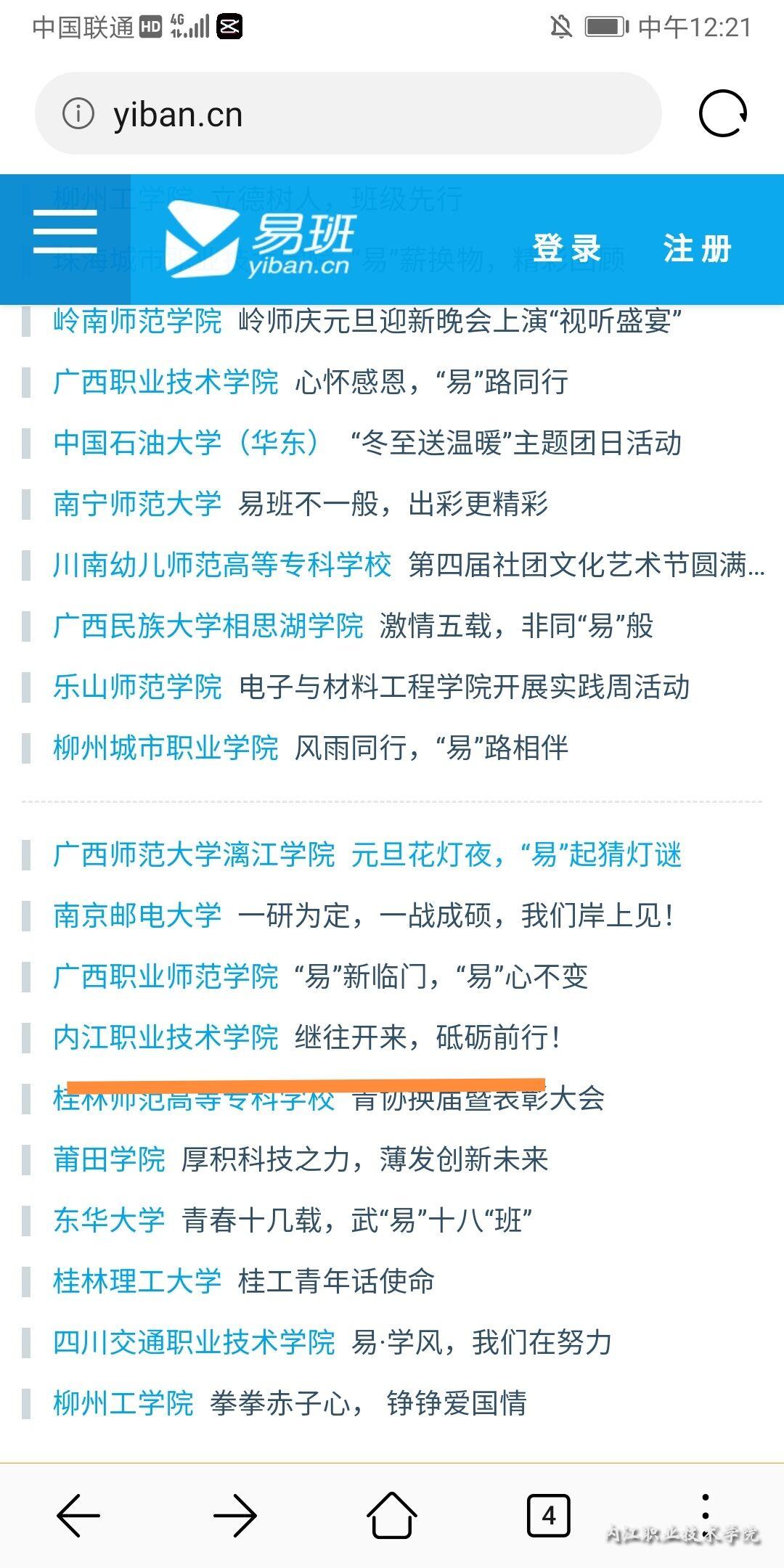The height and width of the screenshot is (1568, 784).
Task: Reload the yiban.cn page
Action: [722, 114]
